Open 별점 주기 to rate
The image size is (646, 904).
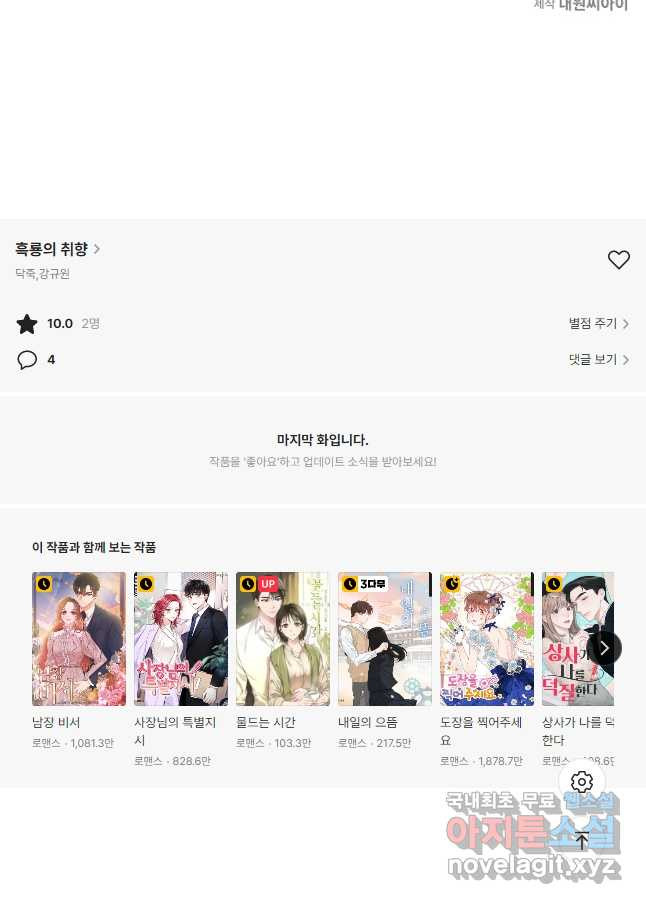[x=598, y=324]
